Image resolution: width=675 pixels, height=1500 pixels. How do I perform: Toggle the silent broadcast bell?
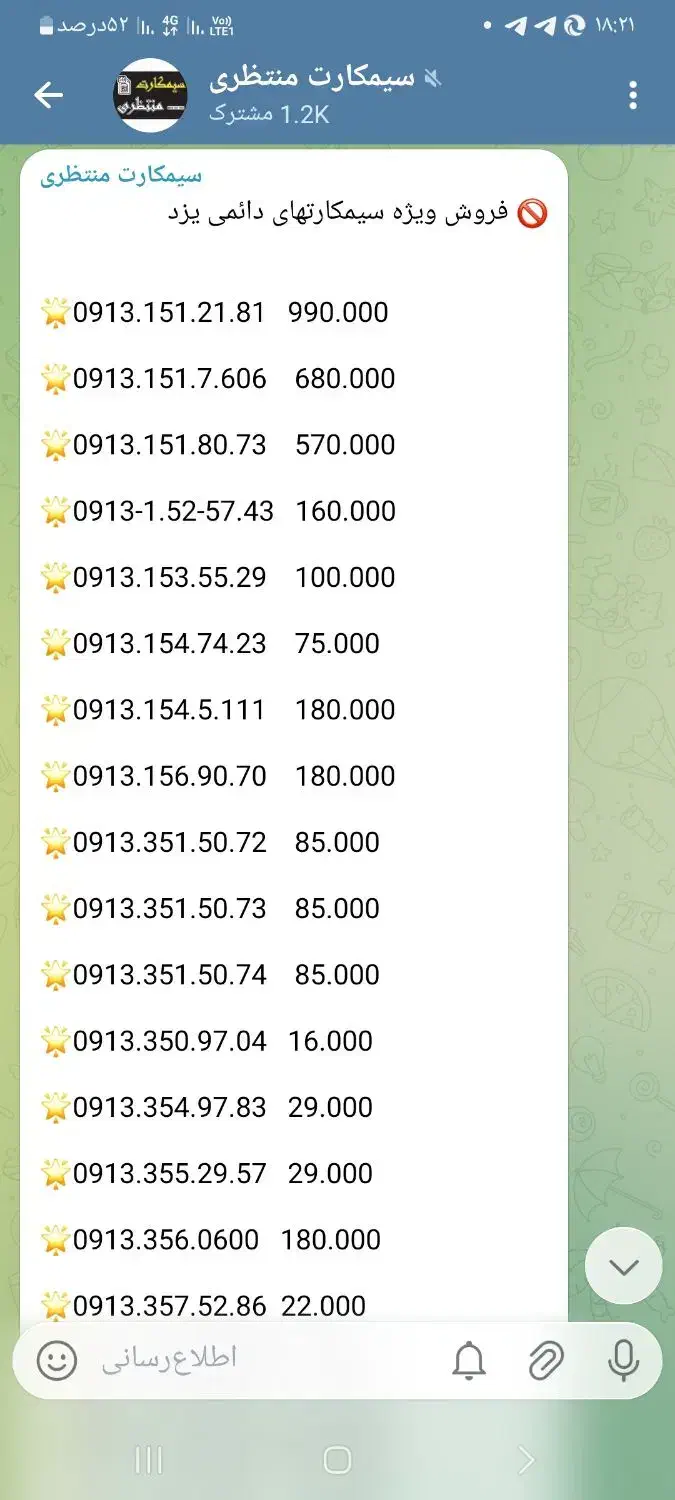click(469, 1361)
